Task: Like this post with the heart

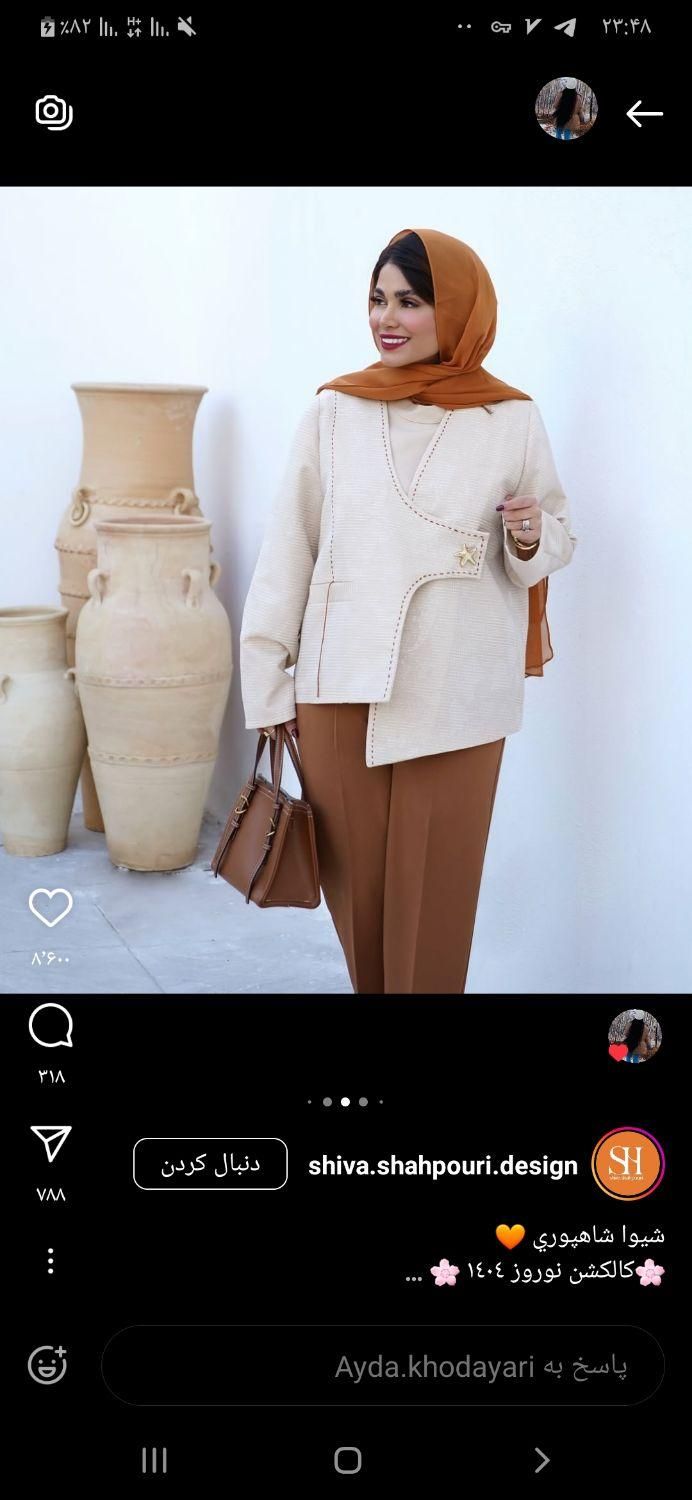Action: click(50, 908)
